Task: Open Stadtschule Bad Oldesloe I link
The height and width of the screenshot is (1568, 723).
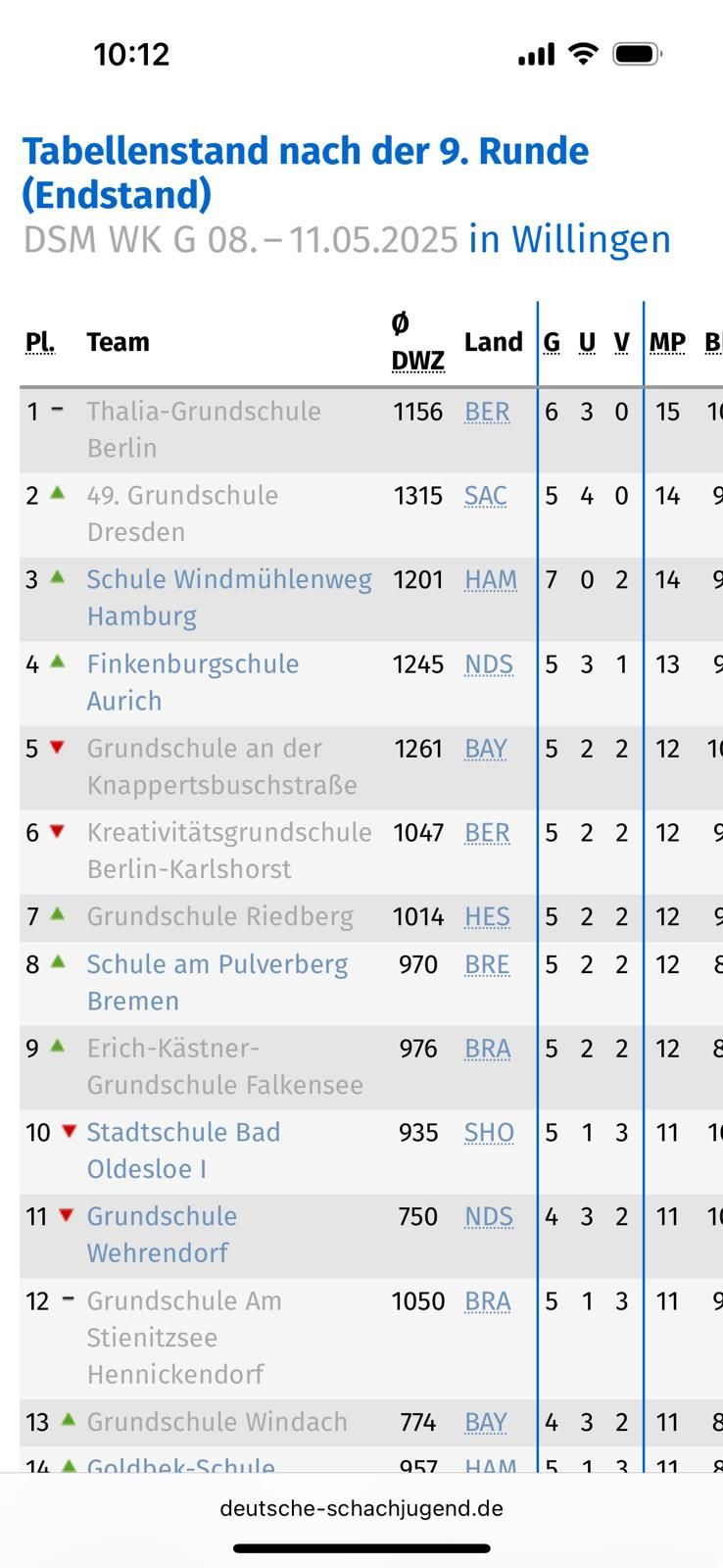Action: pyautogui.click(x=183, y=1133)
